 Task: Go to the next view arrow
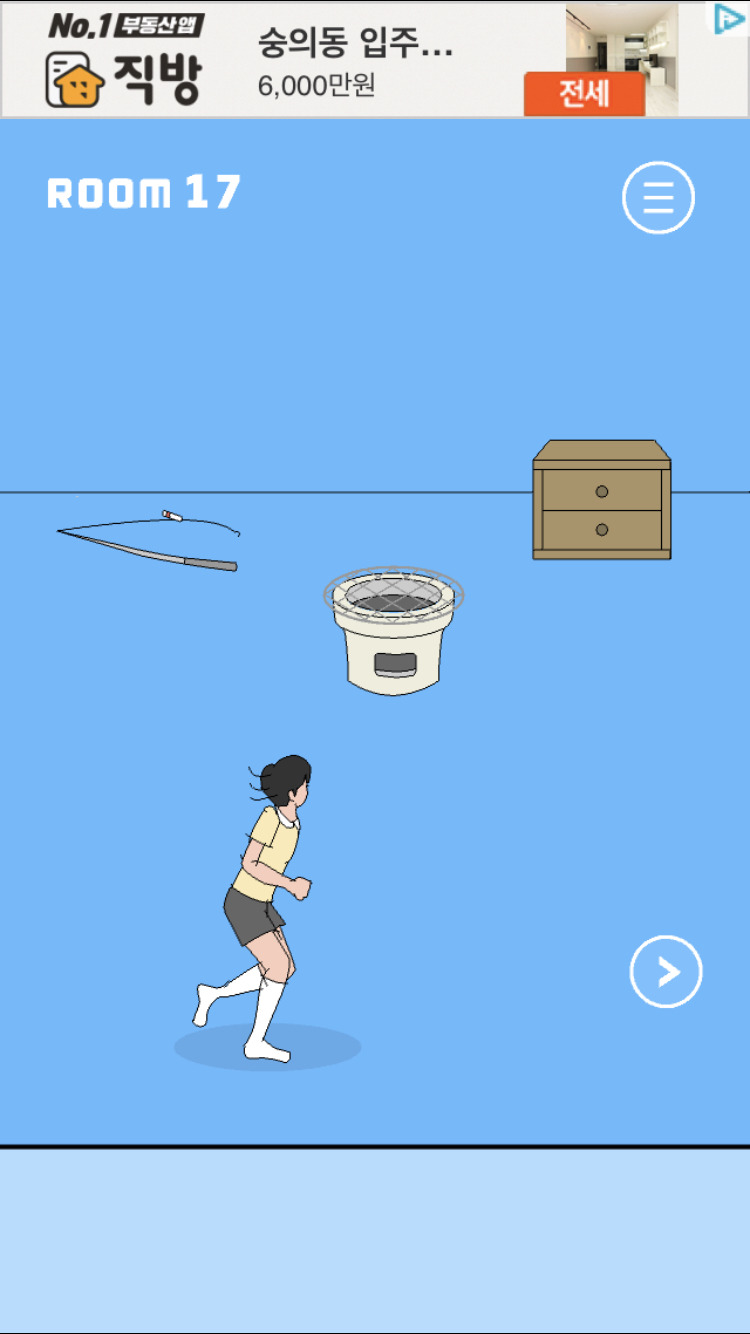[x=666, y=971]
